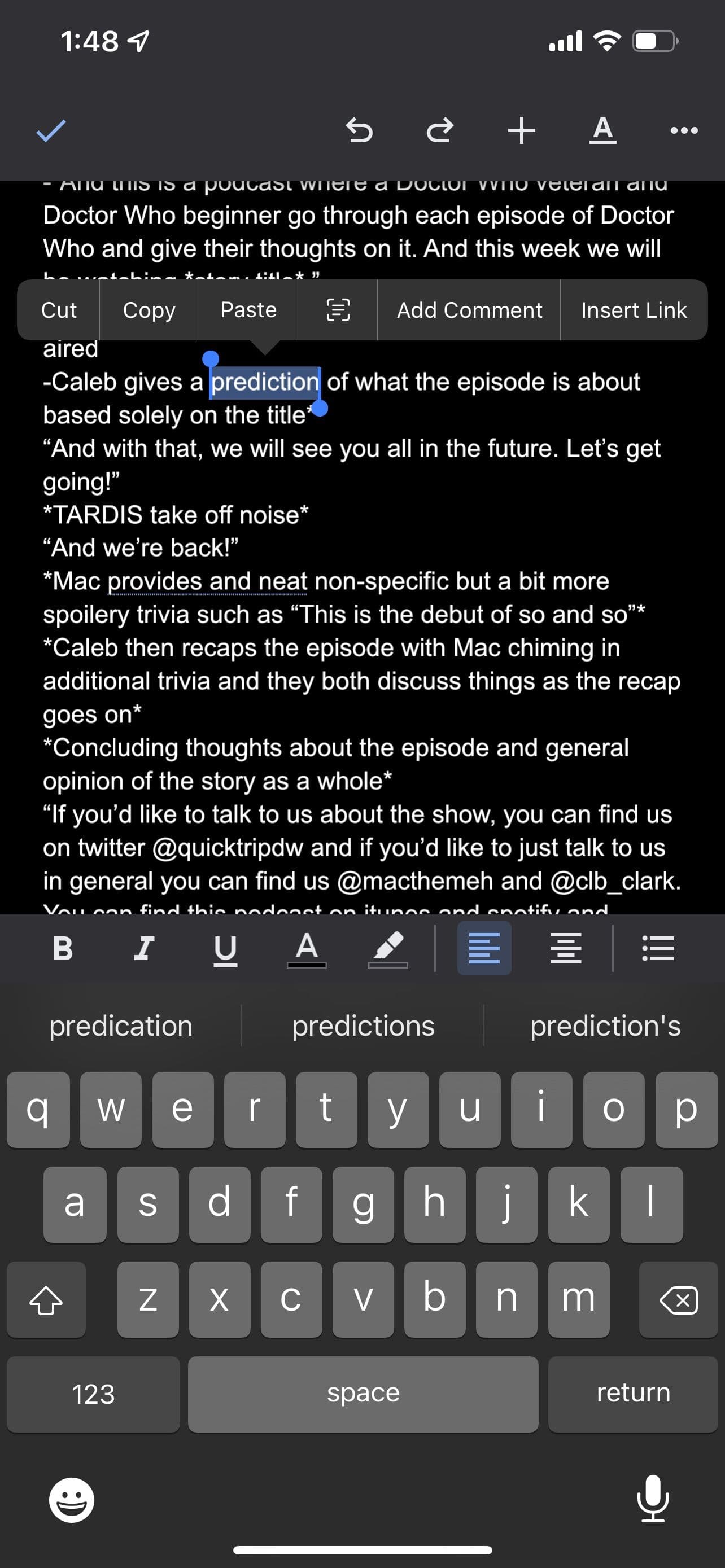Open the insert plus menu

[x=522, y=130]
